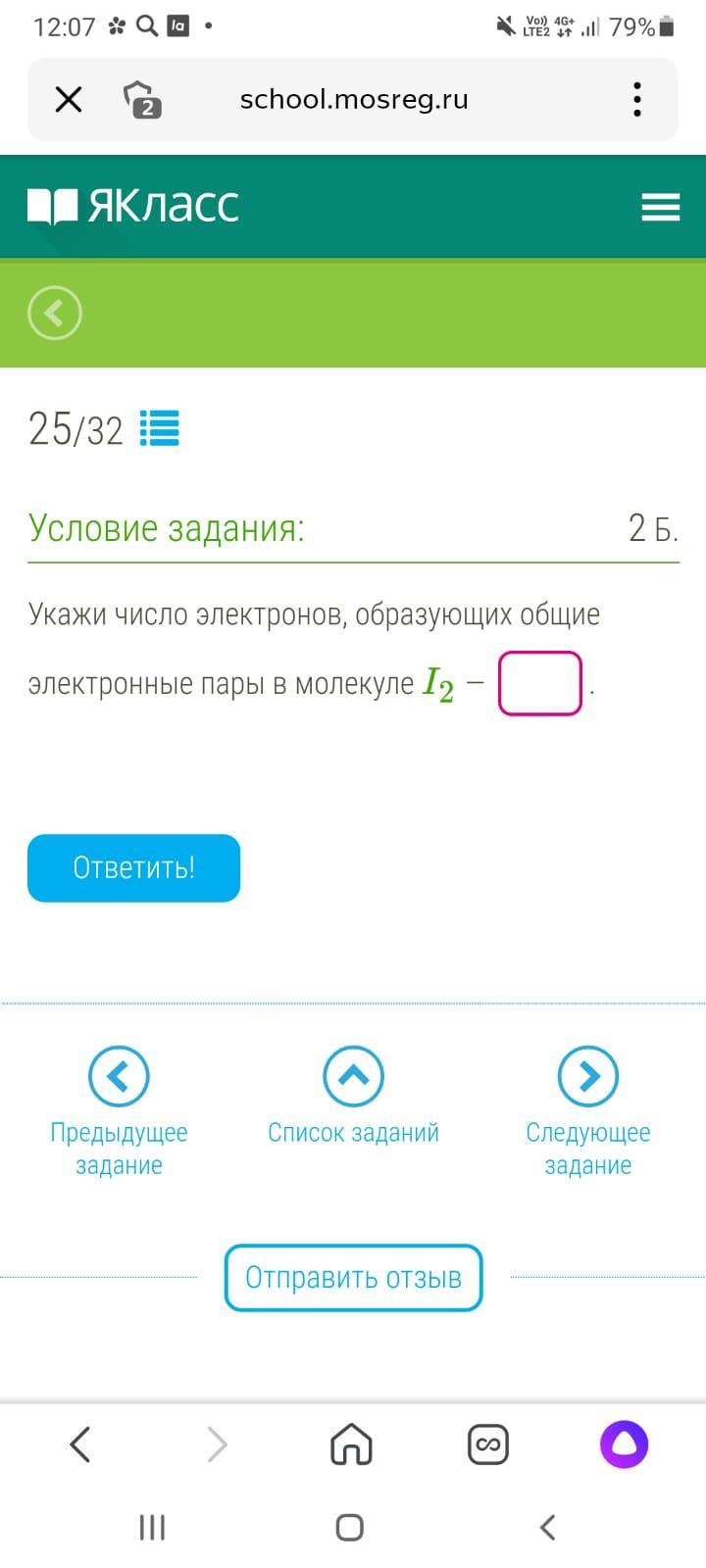Screen dimensions: 706x1568
Task: Tap the browser back arrow in bottom toolbar
Action: (80, 1444)
